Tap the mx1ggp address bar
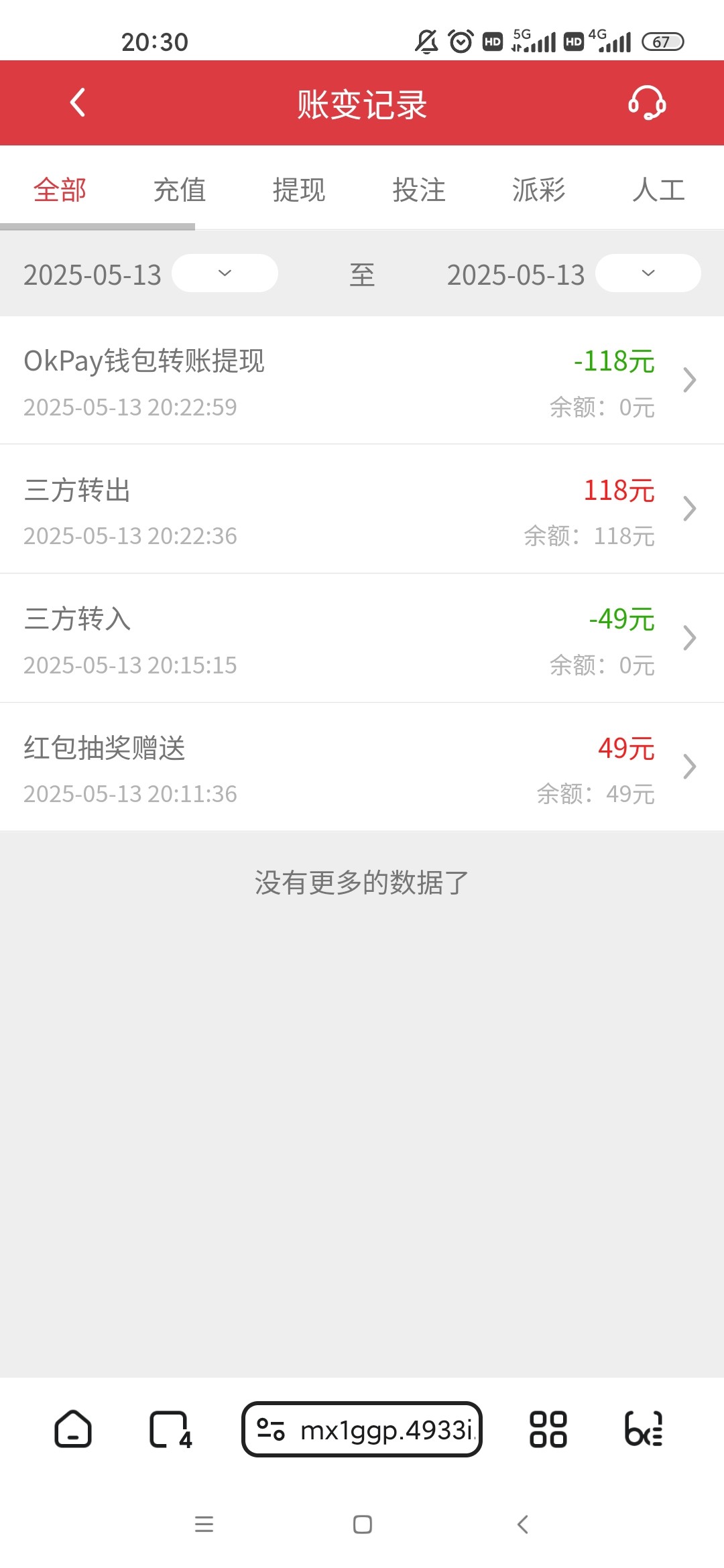 coord(362,1429)
